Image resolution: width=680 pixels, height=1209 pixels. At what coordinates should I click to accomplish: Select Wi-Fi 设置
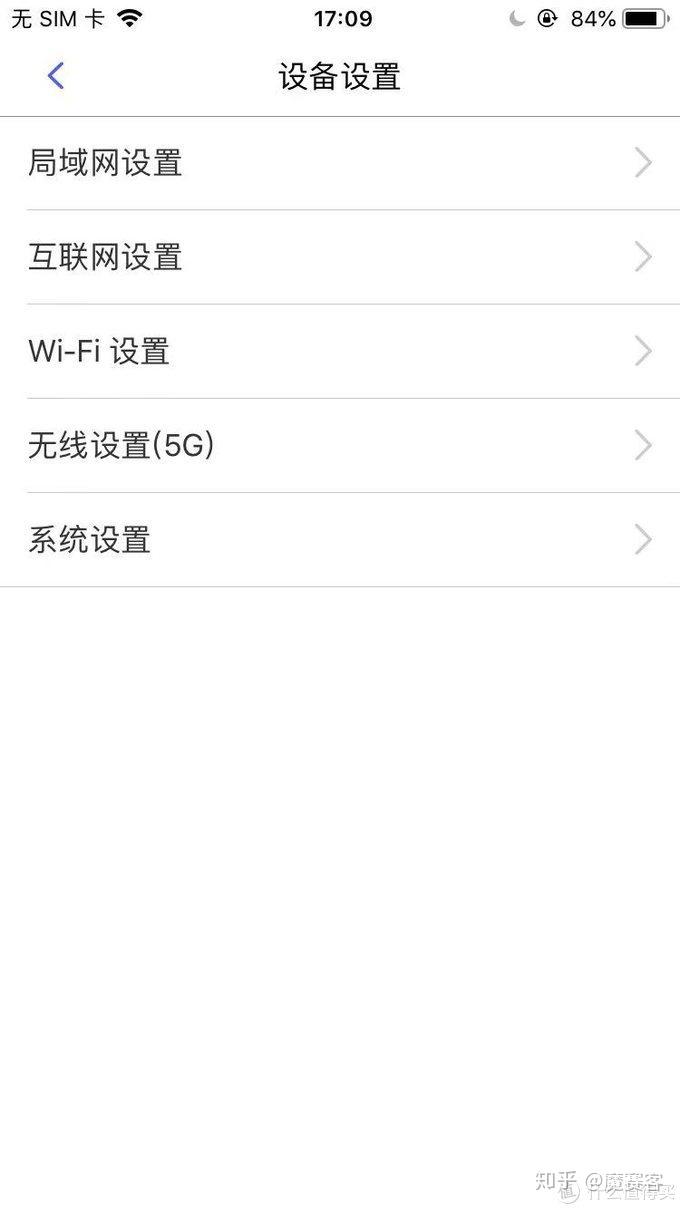coord(340,351)
